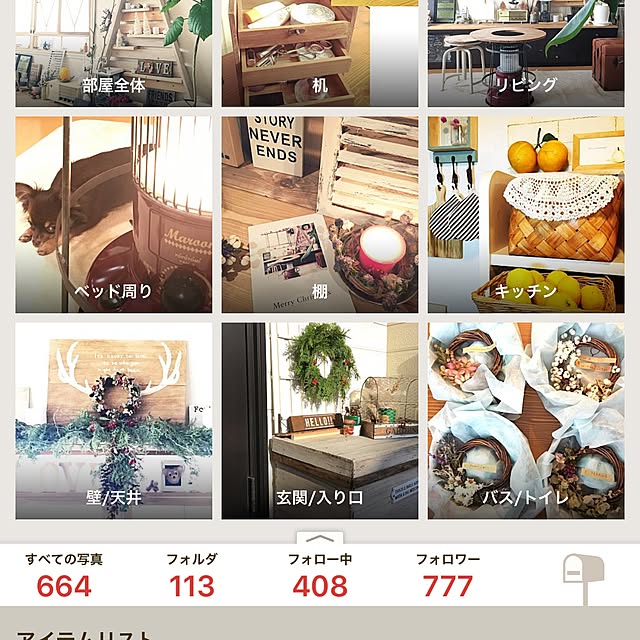View the ベッド周り photos

pyautogui.click(x=113, y=213)
